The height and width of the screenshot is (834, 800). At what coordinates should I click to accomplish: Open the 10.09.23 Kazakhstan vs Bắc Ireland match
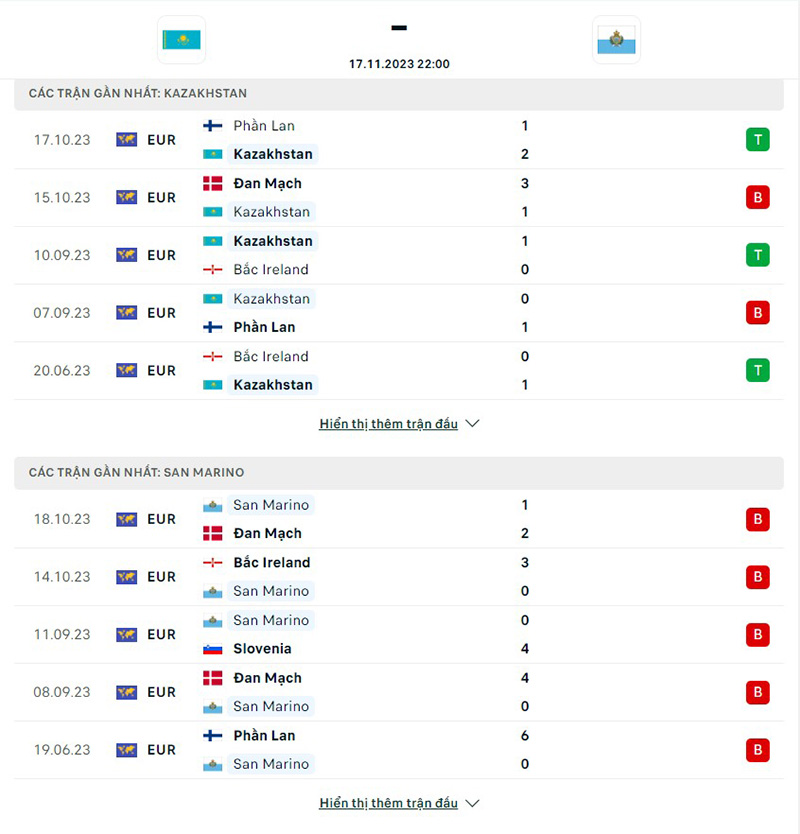[x=400, y=255]
